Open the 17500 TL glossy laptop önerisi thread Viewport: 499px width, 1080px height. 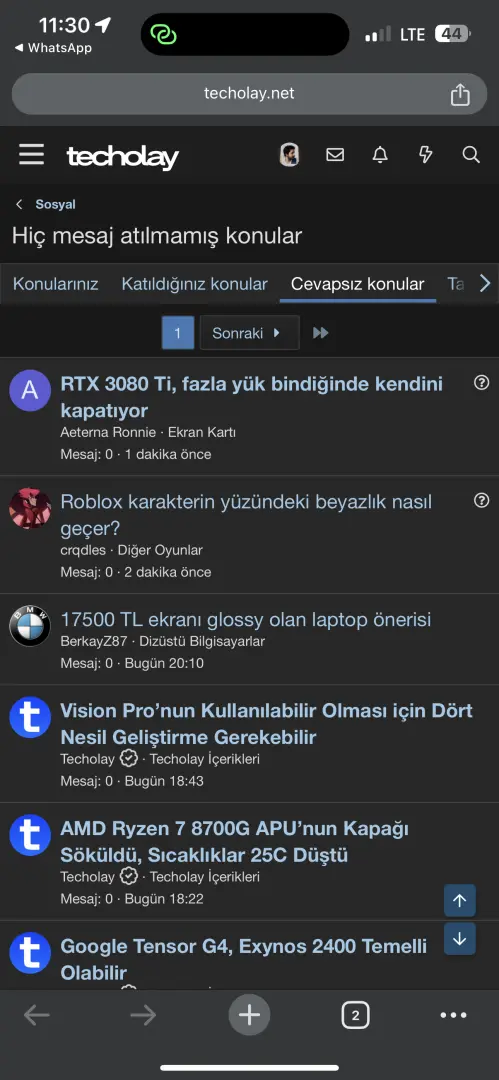tap(245, 619)
